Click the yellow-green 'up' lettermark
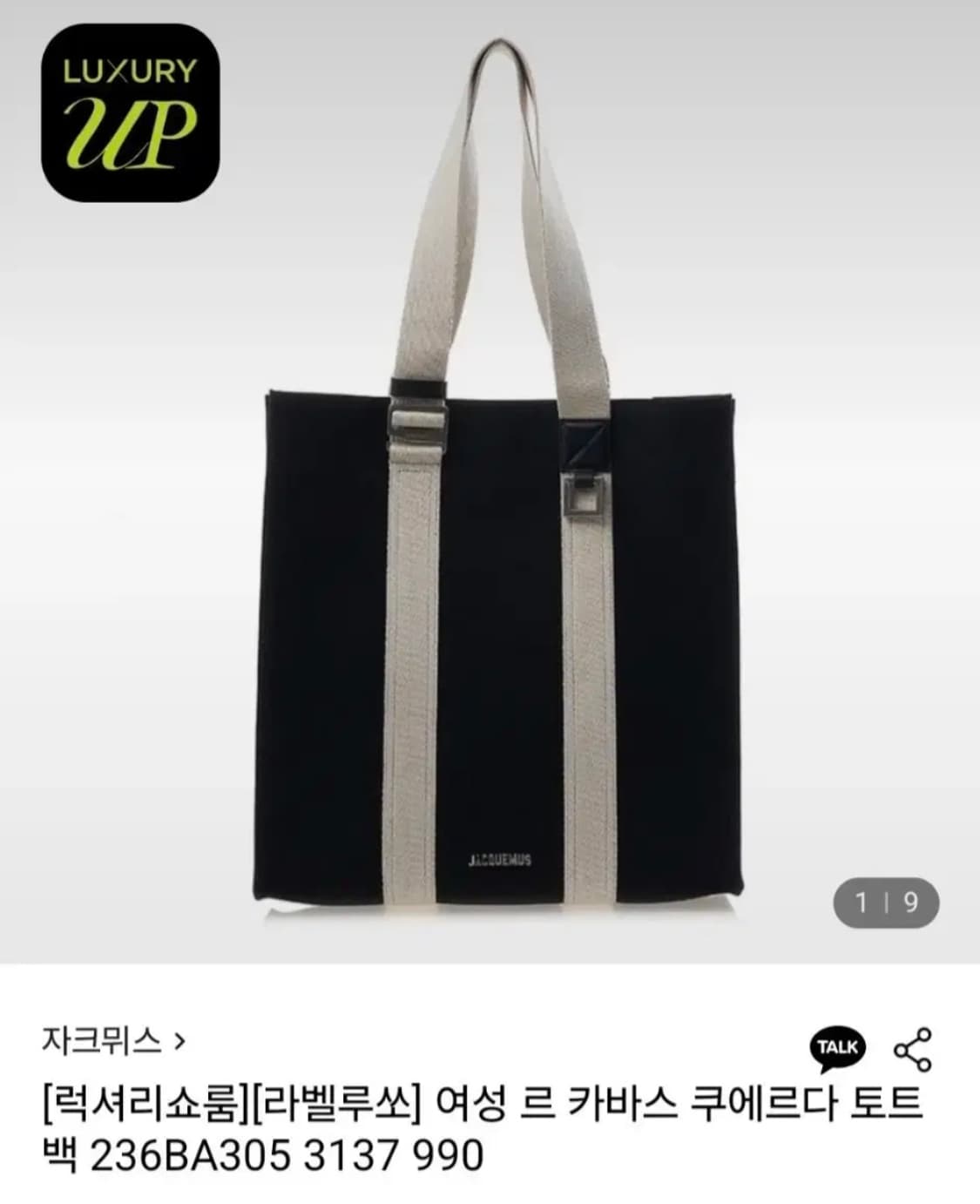The image size is (980, 1204). pyautogui.click(x=129, y=135)
